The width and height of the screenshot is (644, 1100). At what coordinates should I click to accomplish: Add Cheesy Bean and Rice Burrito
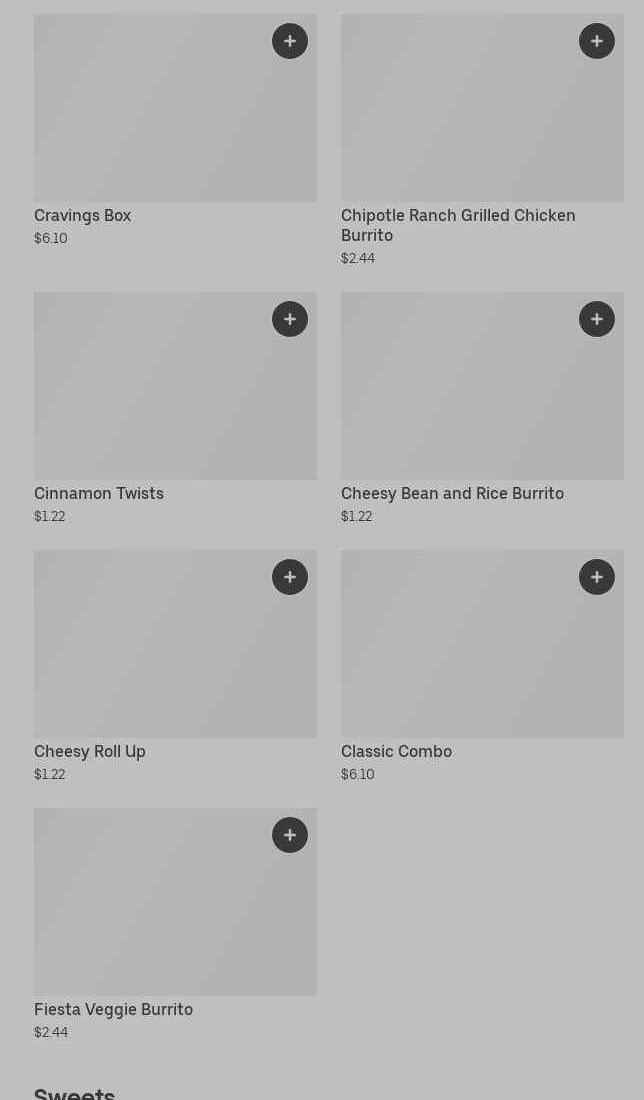coord(597,319)
